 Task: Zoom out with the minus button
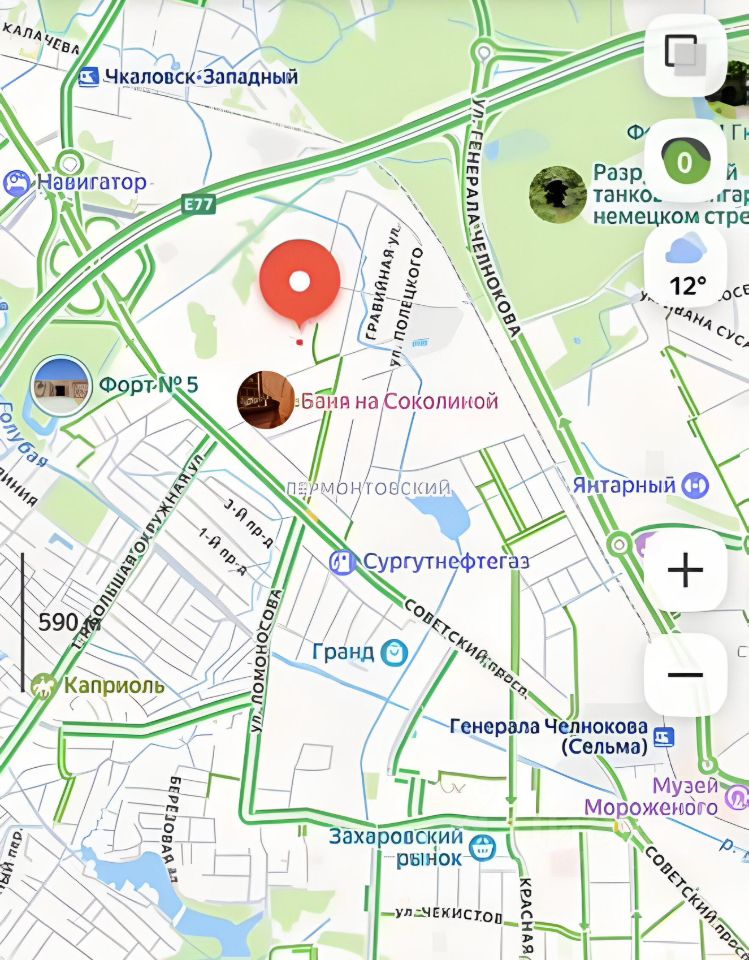click(x=685, y=675)
